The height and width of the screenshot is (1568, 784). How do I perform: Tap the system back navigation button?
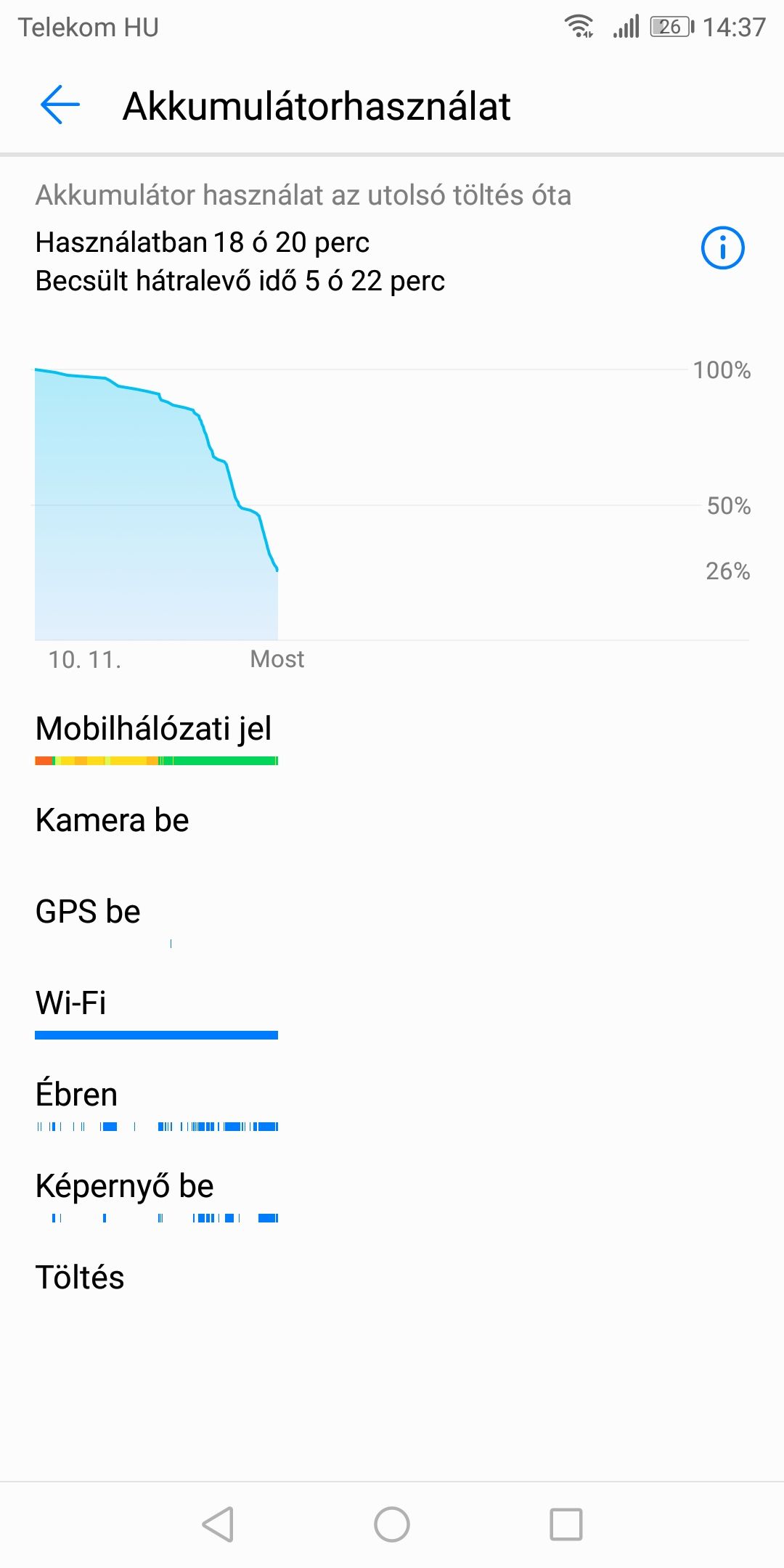coord(218,1524)
